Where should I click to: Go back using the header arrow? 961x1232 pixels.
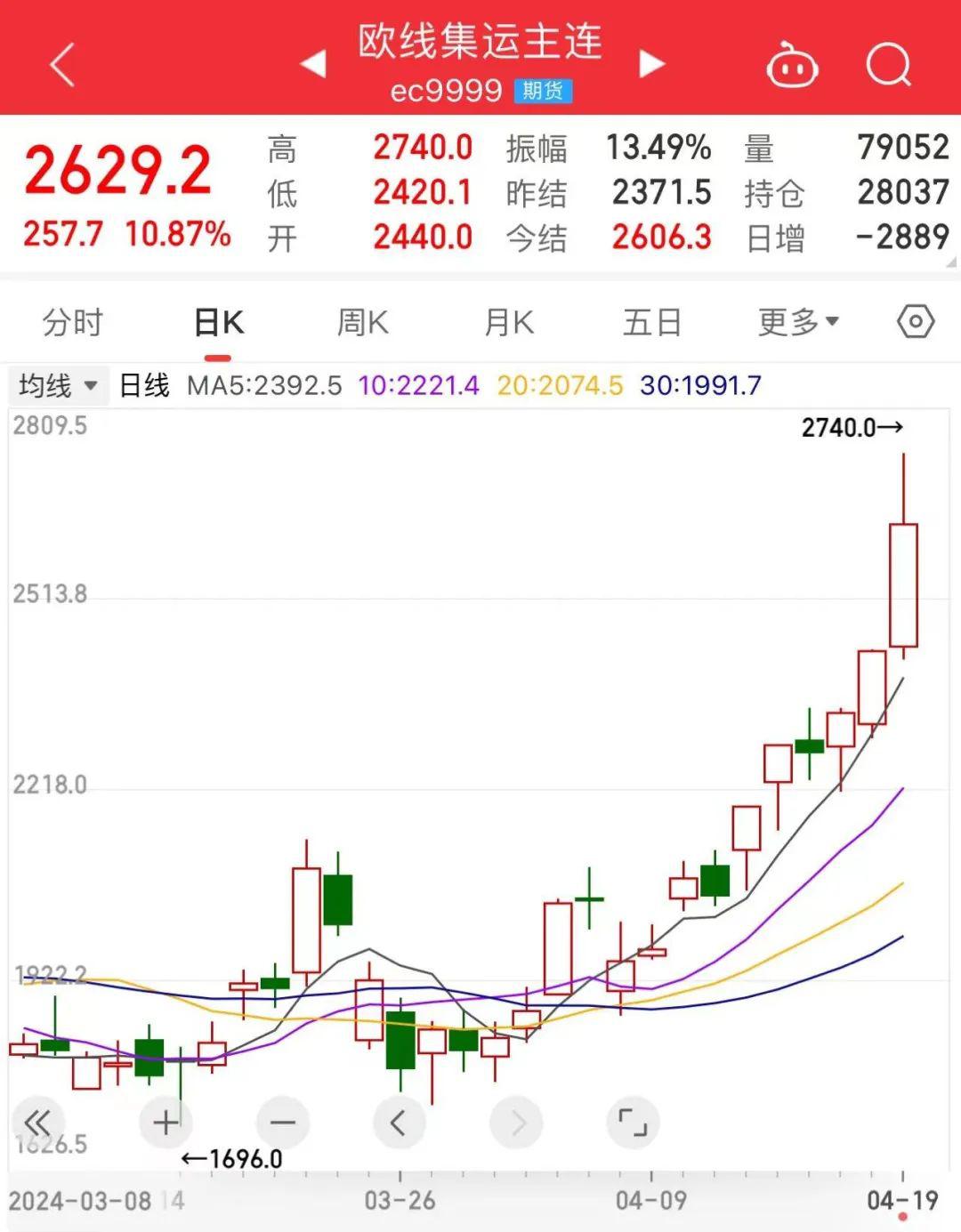coord(62,66)
